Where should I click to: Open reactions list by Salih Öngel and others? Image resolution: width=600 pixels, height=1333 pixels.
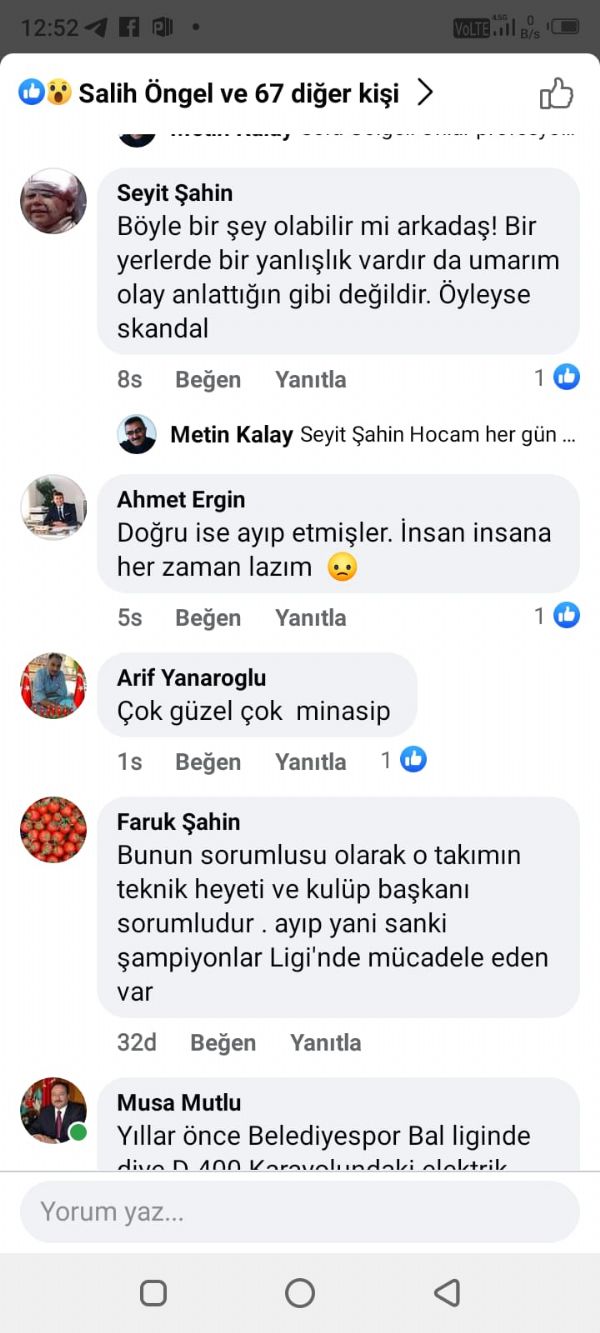(x=225, y=94)
